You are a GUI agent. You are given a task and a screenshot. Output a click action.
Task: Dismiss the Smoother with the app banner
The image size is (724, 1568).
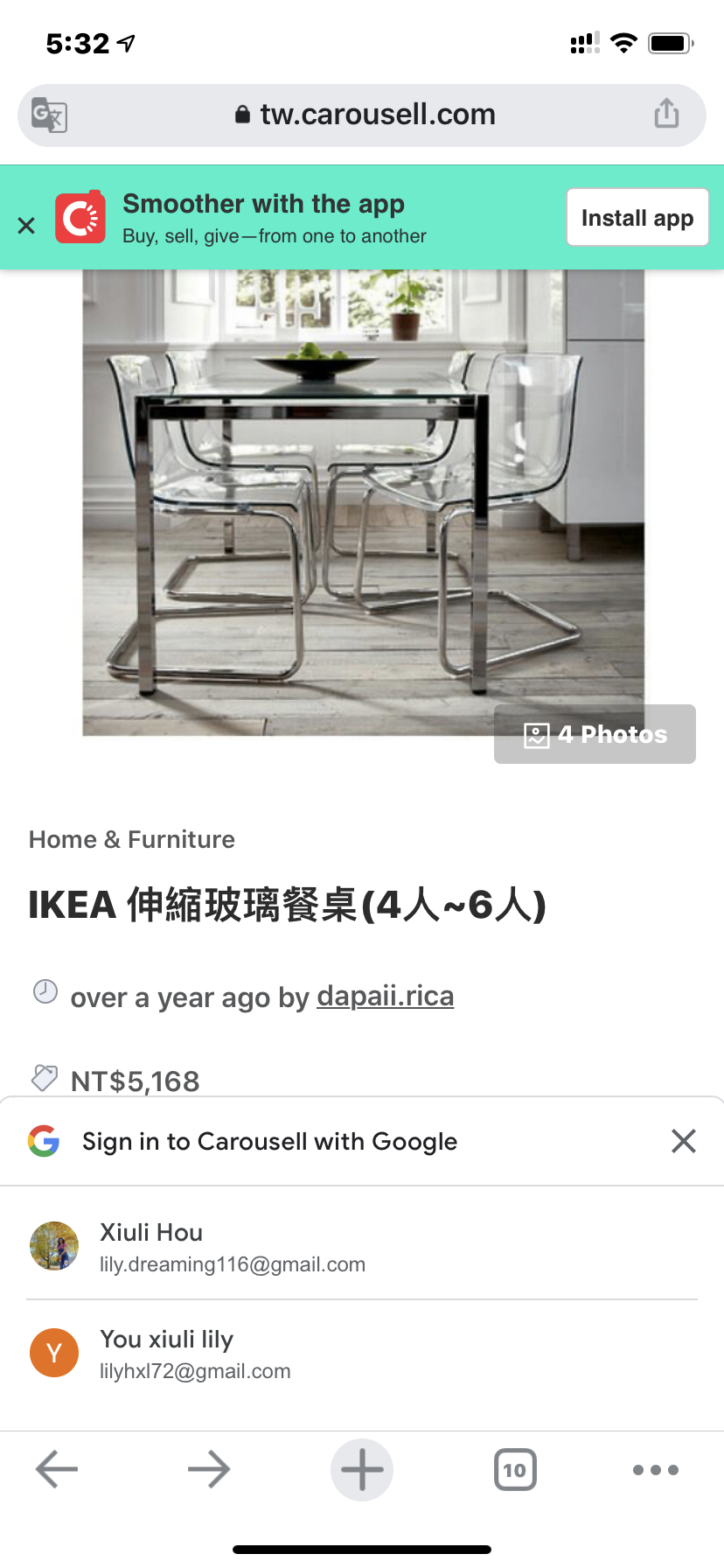26,226
